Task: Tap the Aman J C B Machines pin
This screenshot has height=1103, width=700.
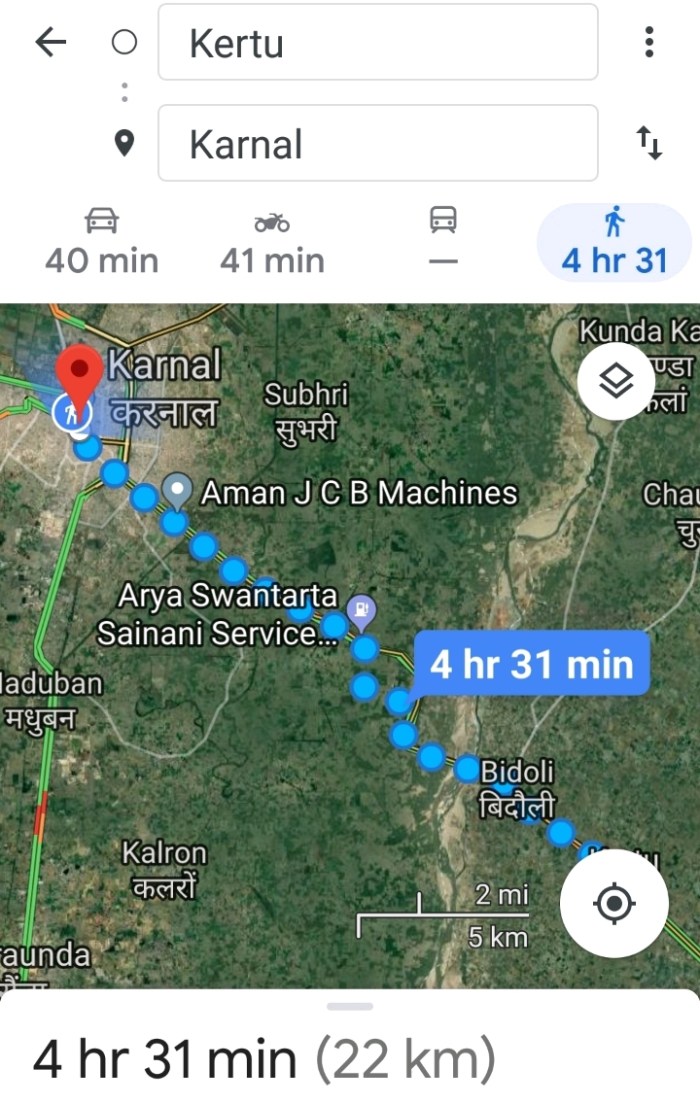Action: point(178,489)
